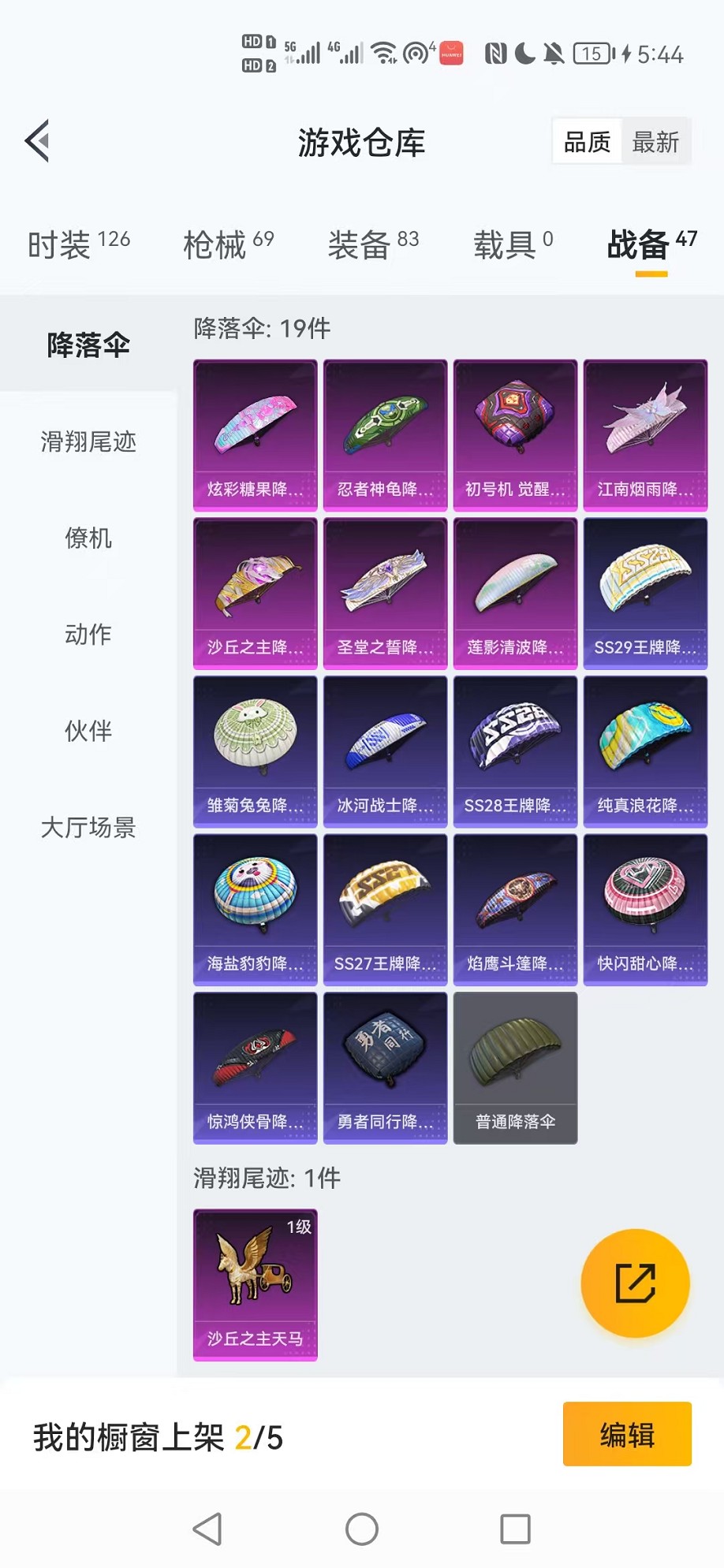
Task: Go back using the top-left arrow
Action: click(37, 141)
